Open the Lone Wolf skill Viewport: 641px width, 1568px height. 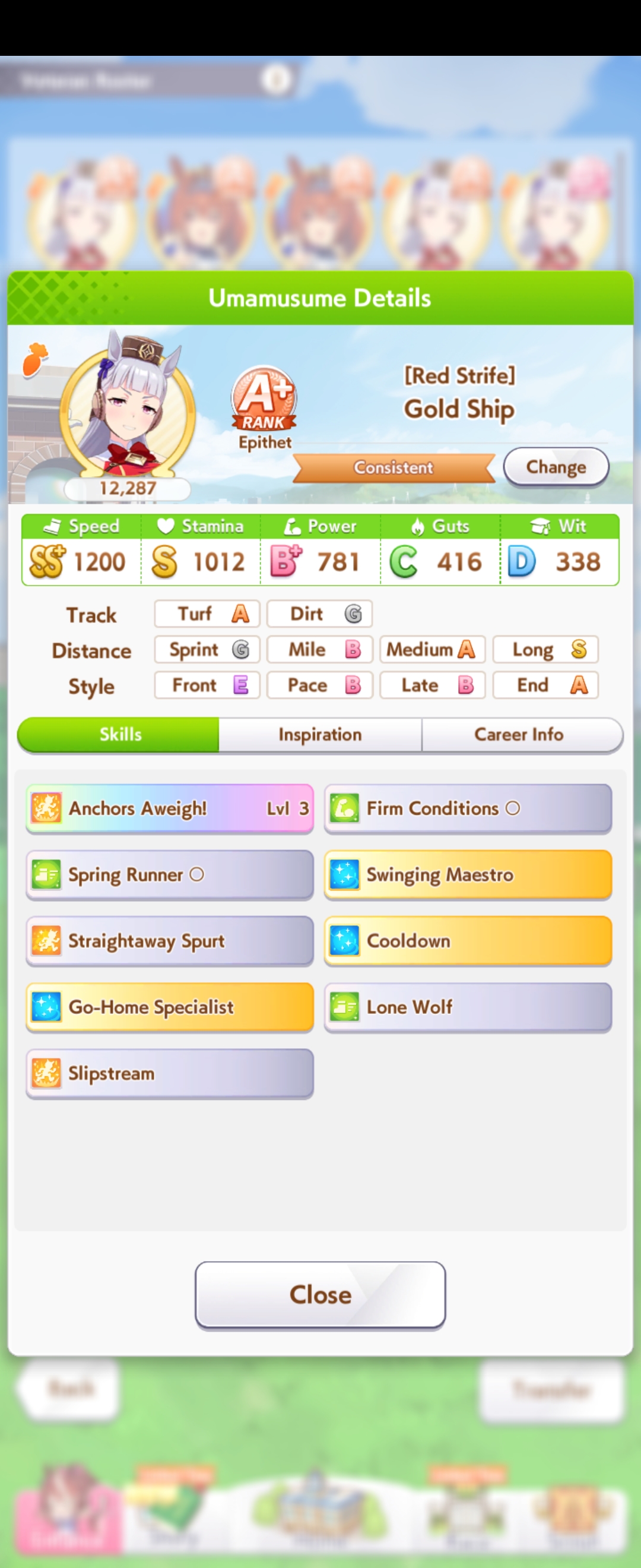[468, 1007]
